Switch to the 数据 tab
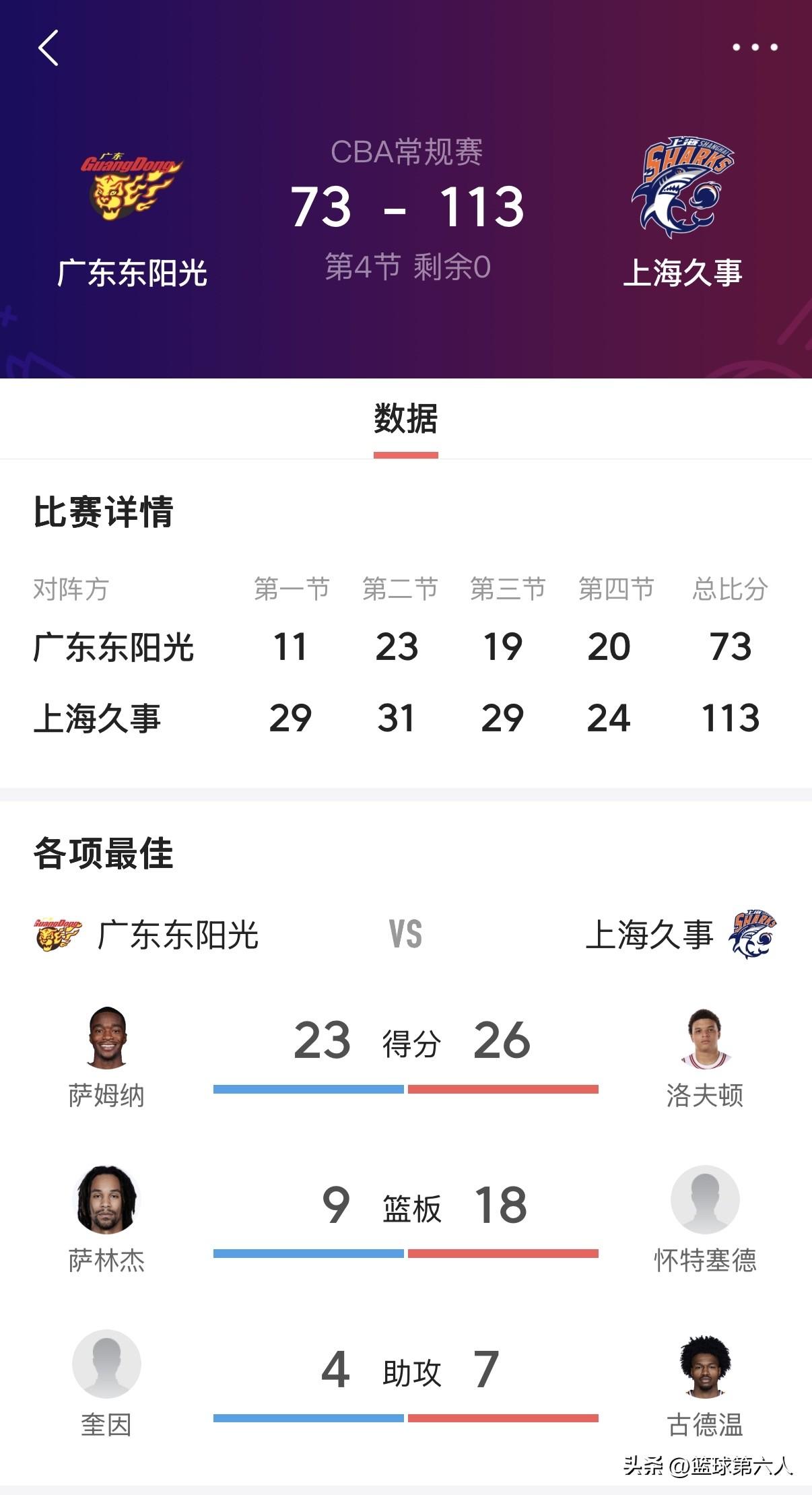 click(x=406, y=418)
